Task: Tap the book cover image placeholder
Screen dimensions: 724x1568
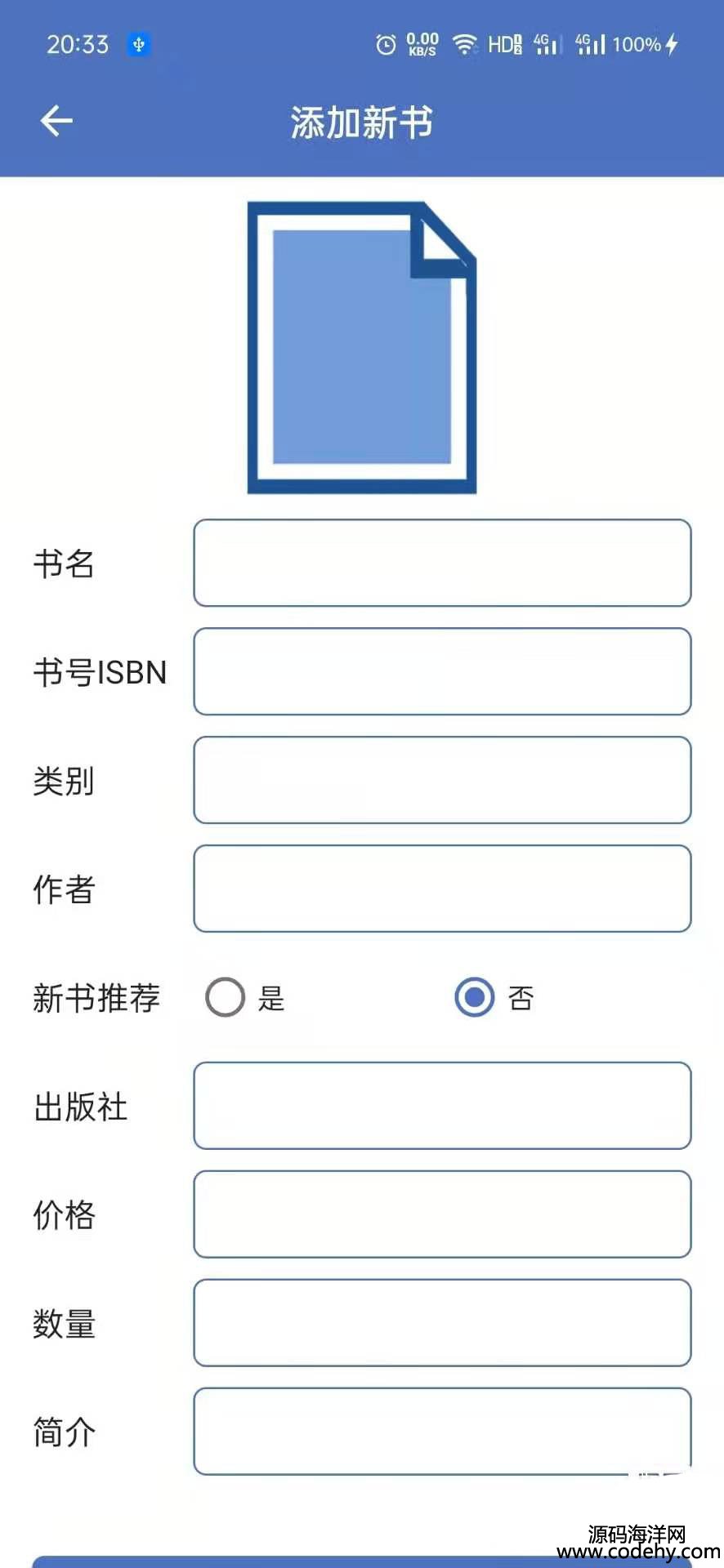Action: (x=362, y=348)
